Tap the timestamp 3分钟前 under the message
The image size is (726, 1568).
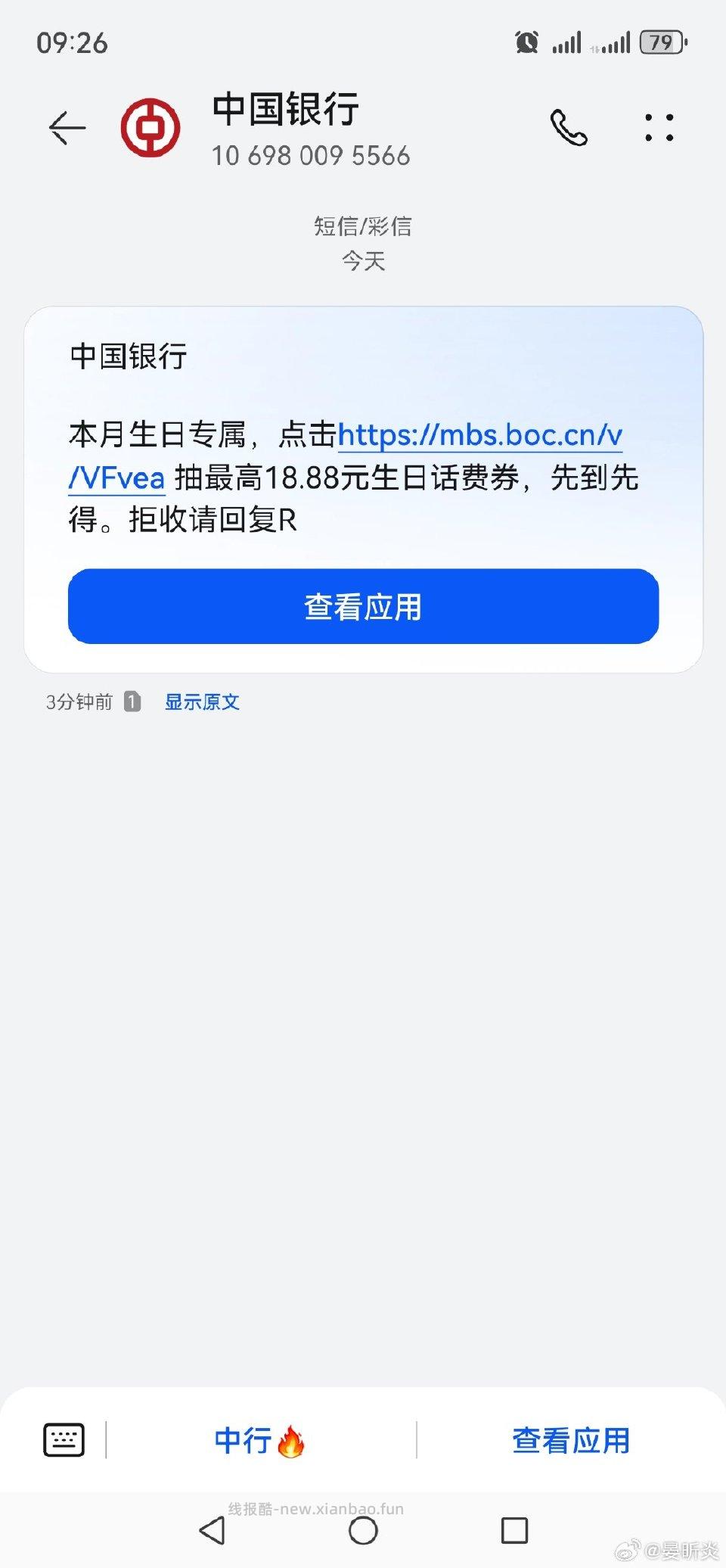coord(79,702)
